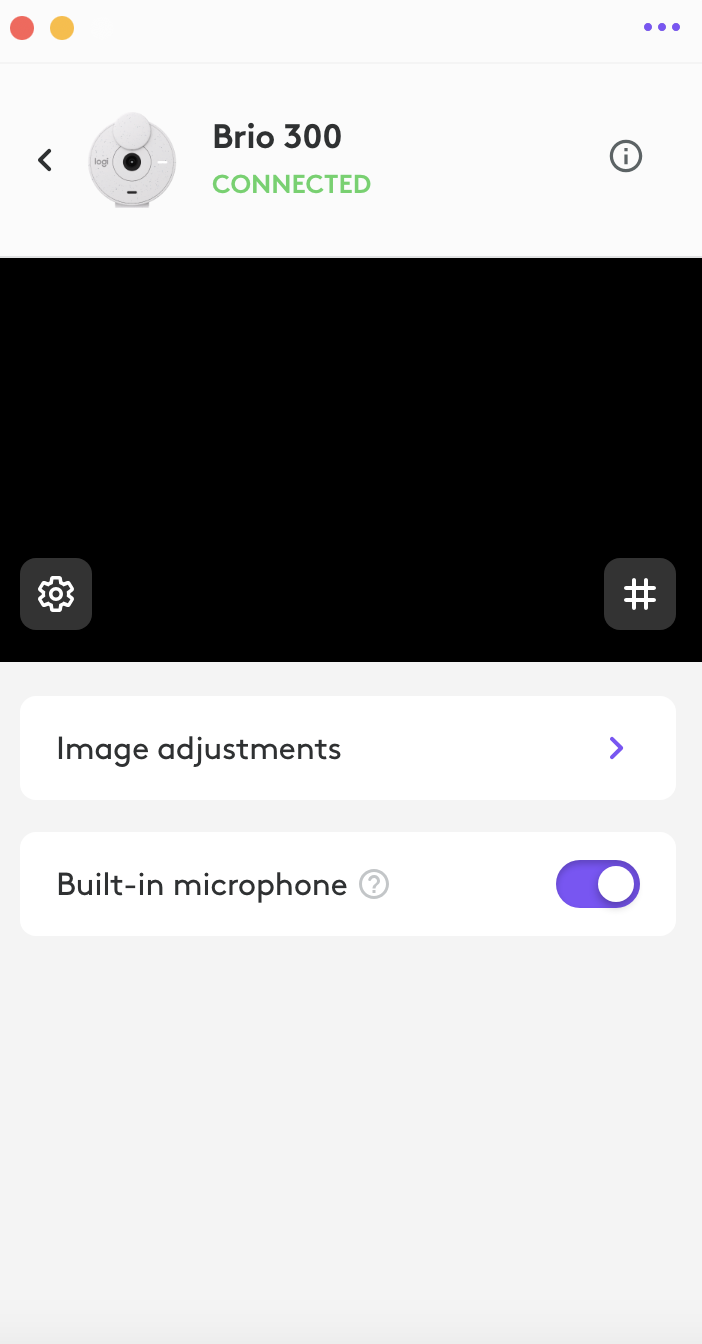702x1344 pixels.
Task: Go back using the back arrow
Action: [45, 160]
